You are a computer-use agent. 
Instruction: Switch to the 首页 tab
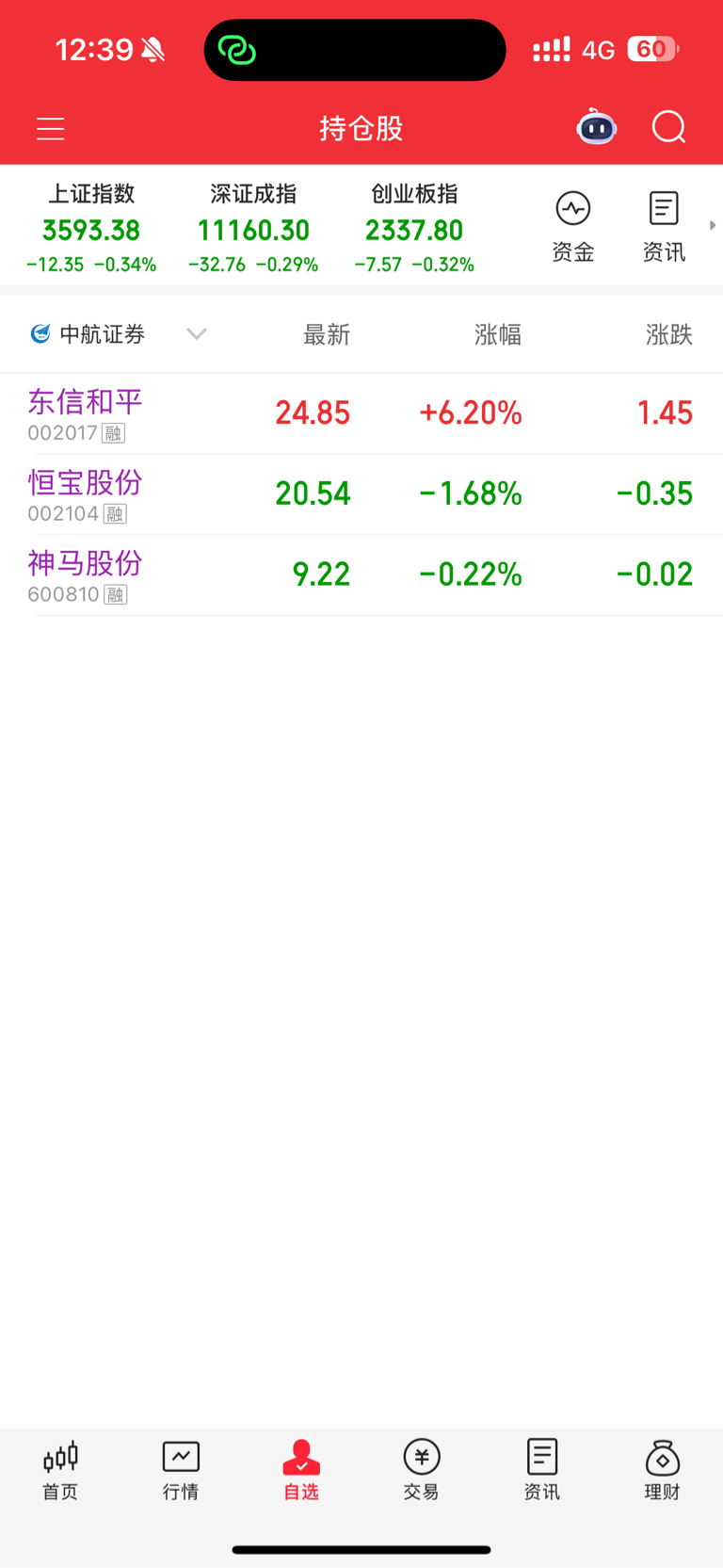tap(60, 1470)
